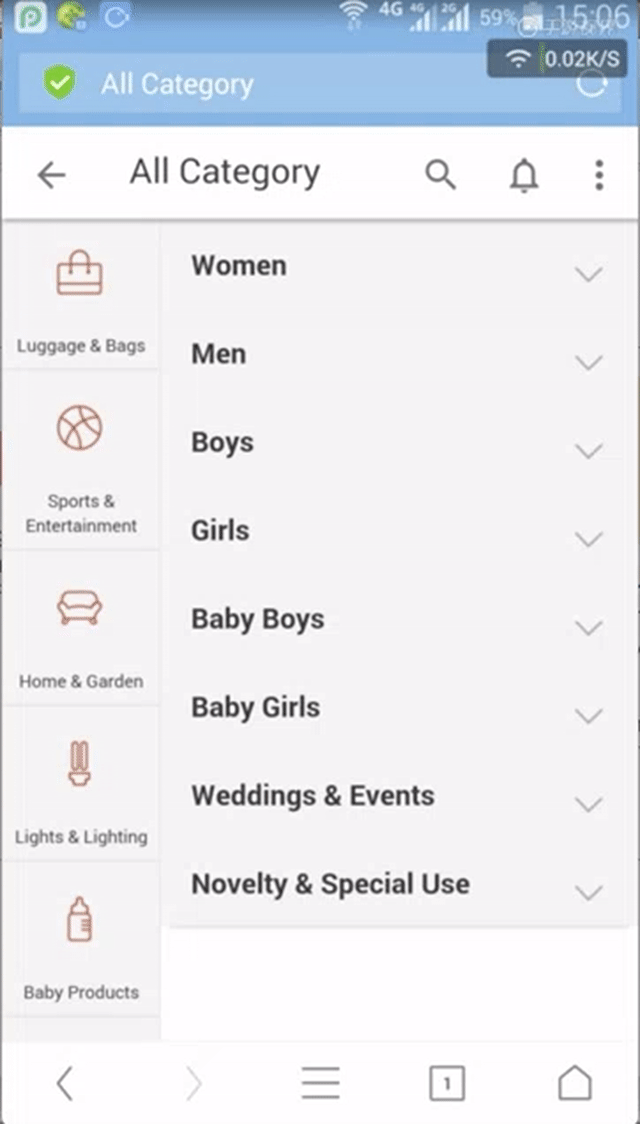Open the browser menu with three lines
This screenshot has width=640, height=1124.
320,1082
